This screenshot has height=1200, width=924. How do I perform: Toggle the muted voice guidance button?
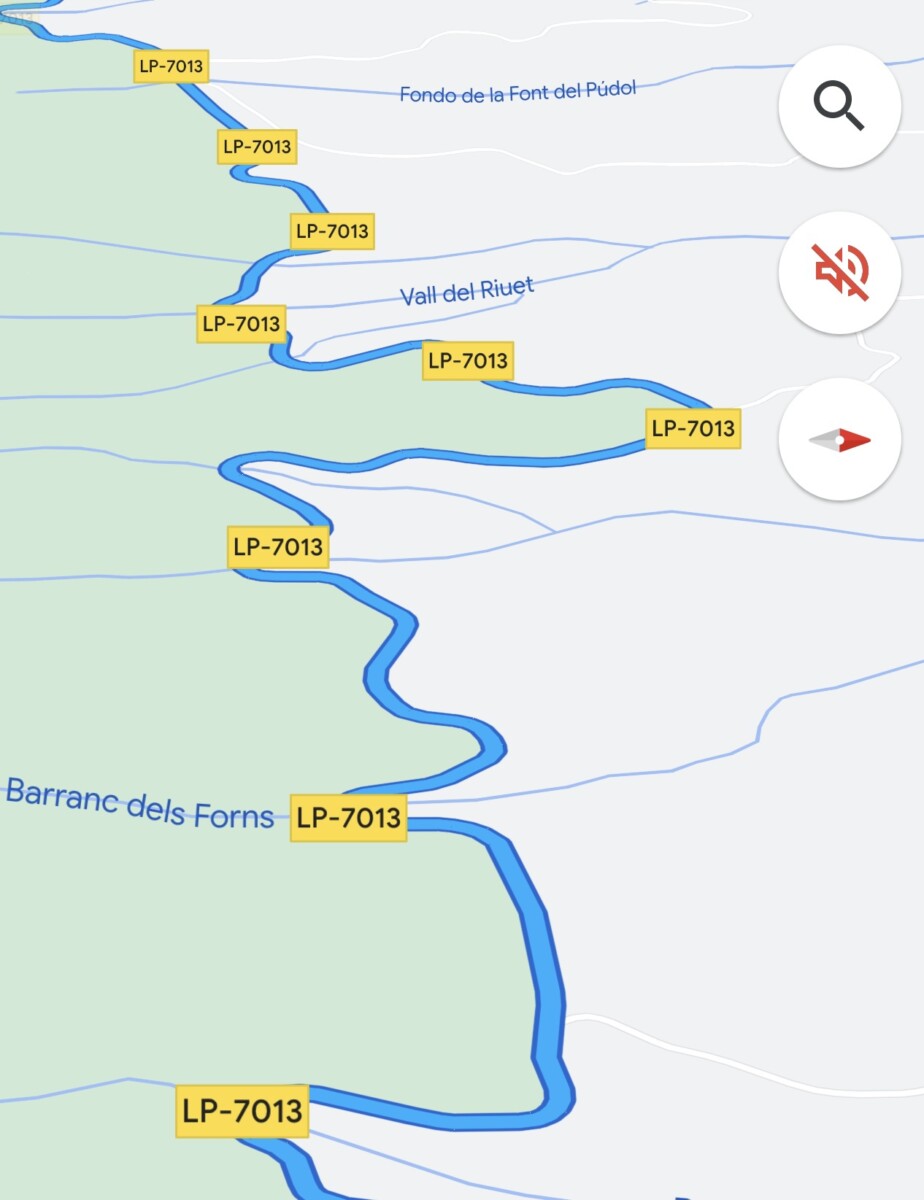point(839,272)
